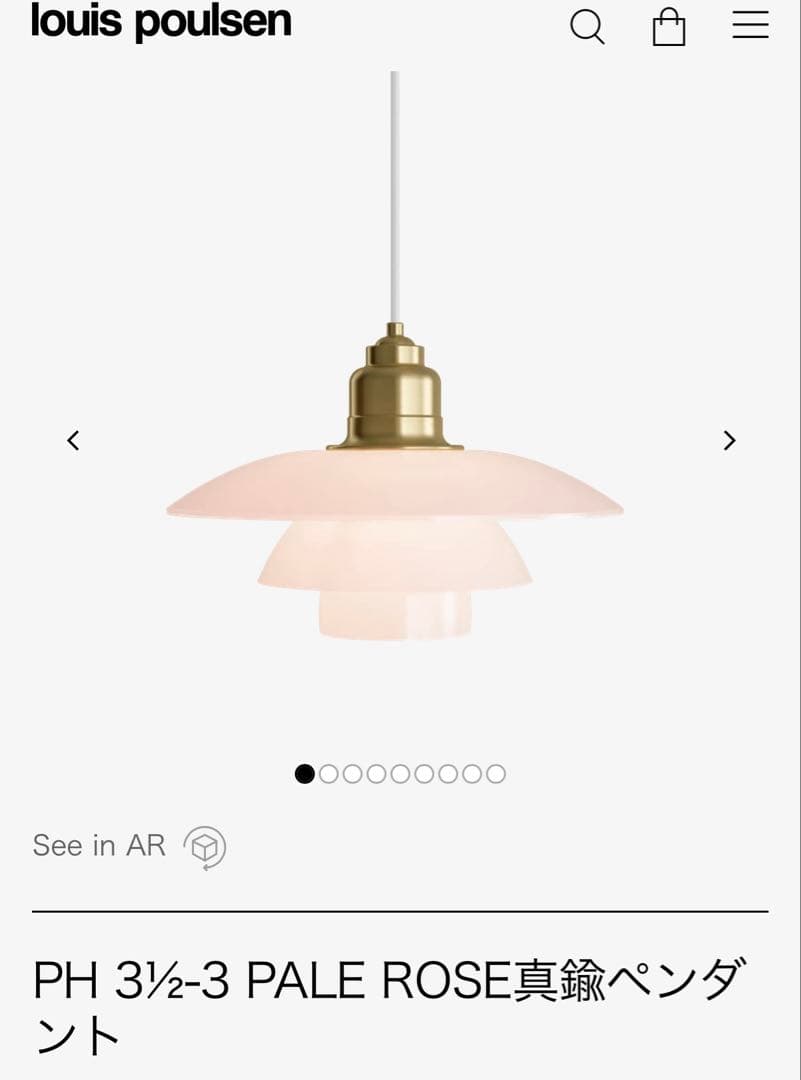Go to the previous product image
Image resolution: width=801 pixels, height=1080 pixels.
pyautogui.click(x=73, y=440)
